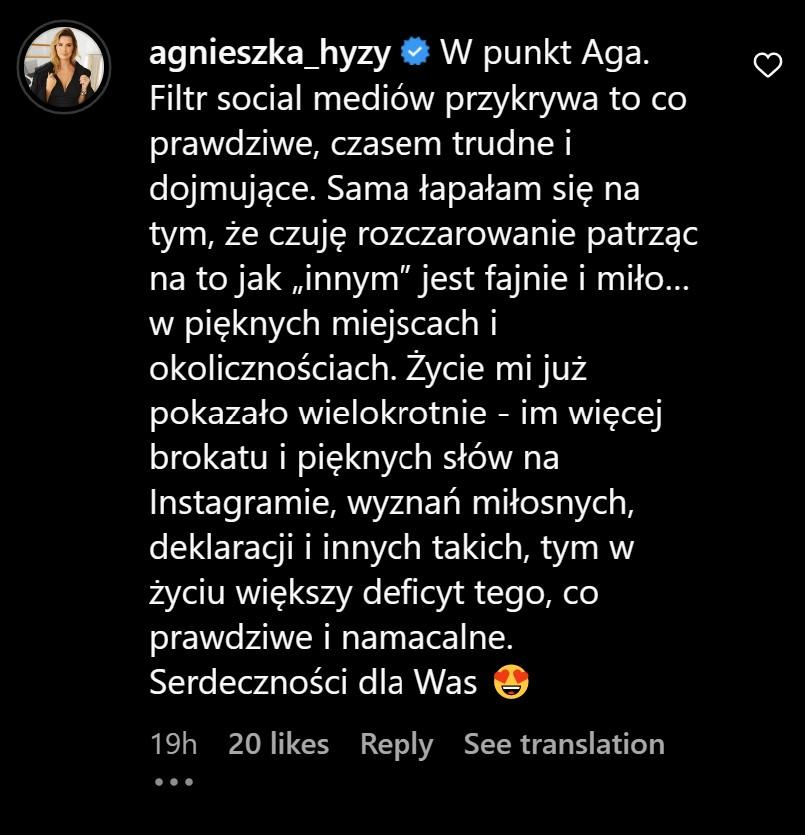Open the agnieszka_hyzy username link
The image size is (805, 835).
point(268,53)
